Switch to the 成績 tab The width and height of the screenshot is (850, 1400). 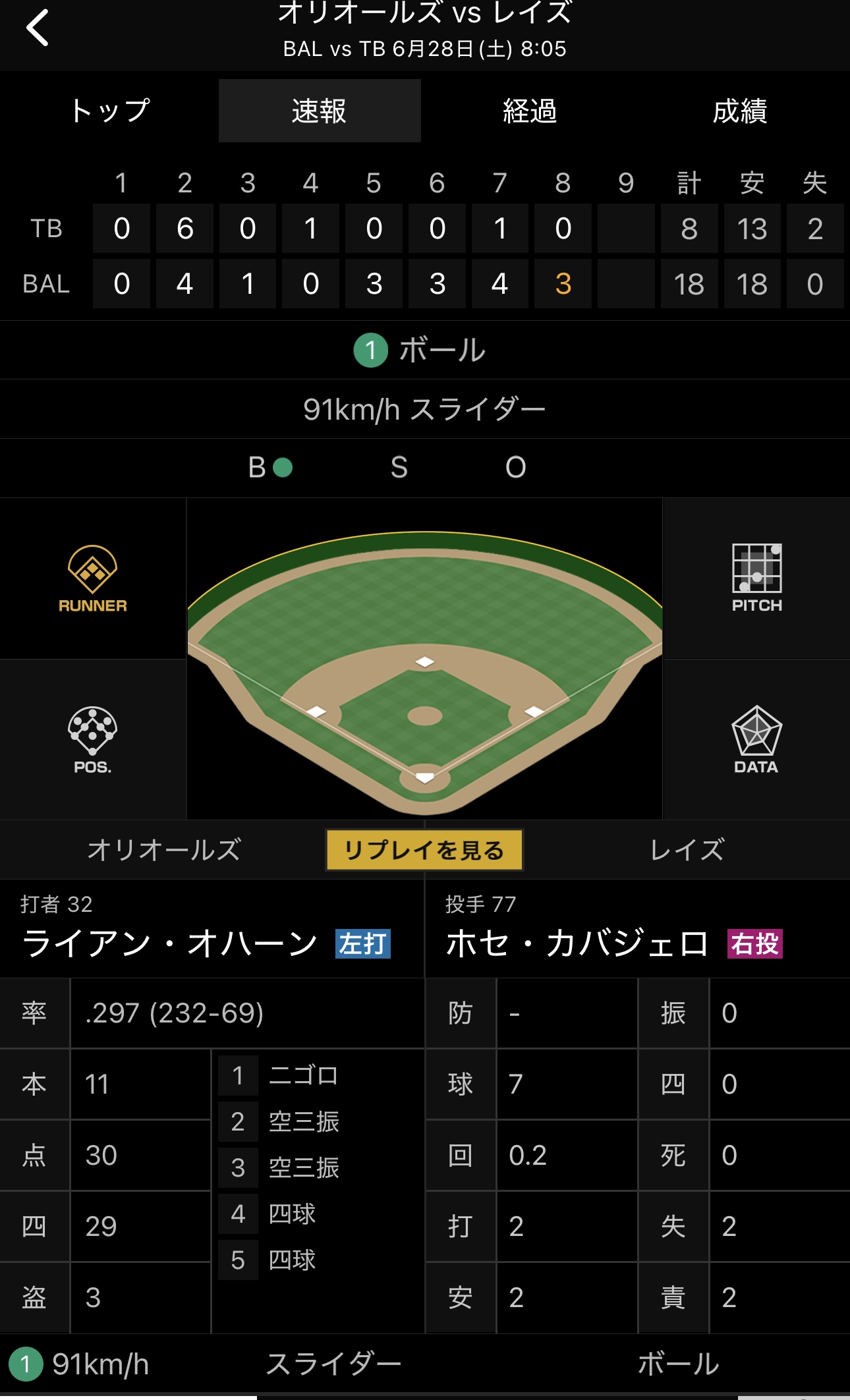739,111
